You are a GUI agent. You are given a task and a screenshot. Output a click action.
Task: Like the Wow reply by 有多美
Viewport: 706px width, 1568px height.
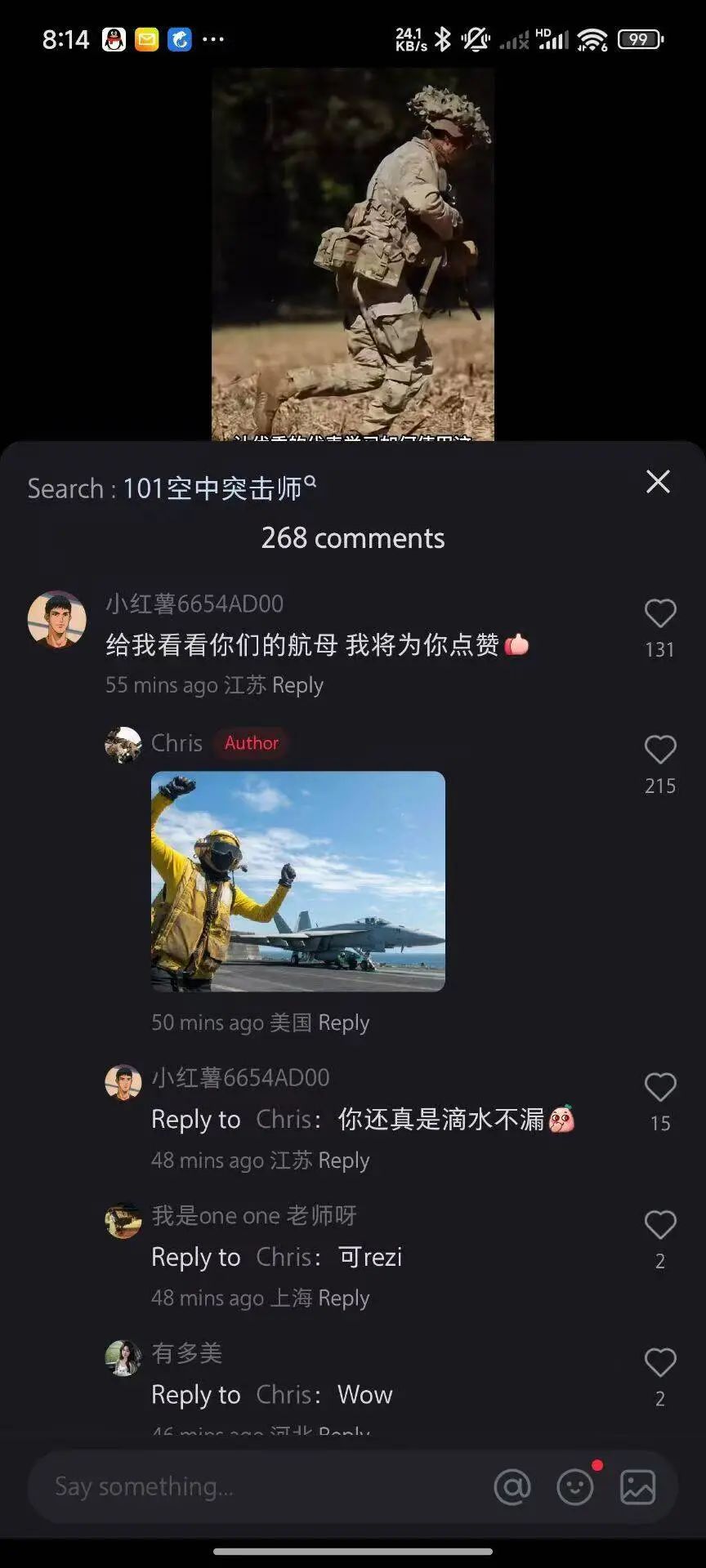coord(660,1362)
